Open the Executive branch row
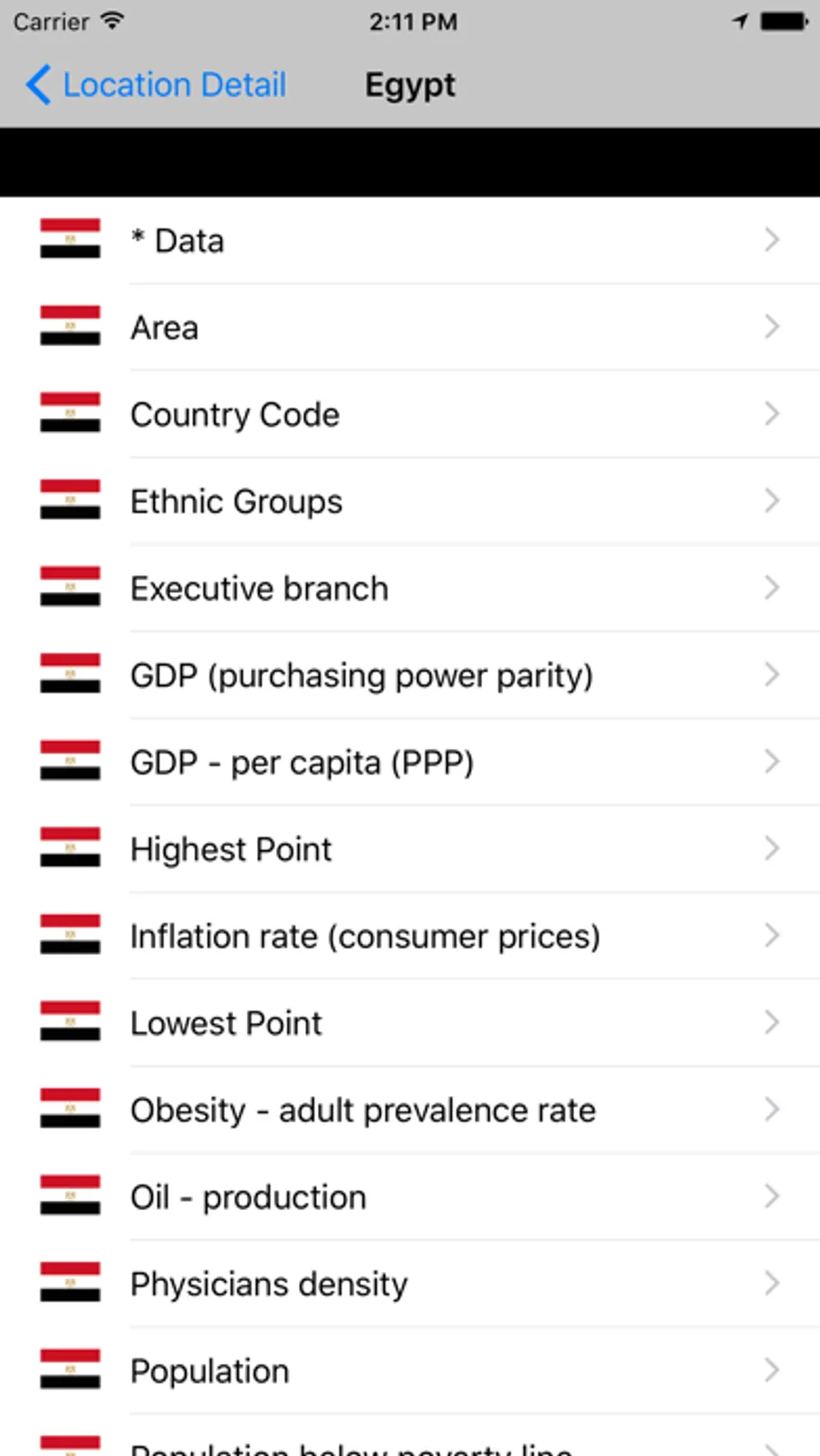The height and width of the screenshot is (1456, 820). tap(410, 589)
